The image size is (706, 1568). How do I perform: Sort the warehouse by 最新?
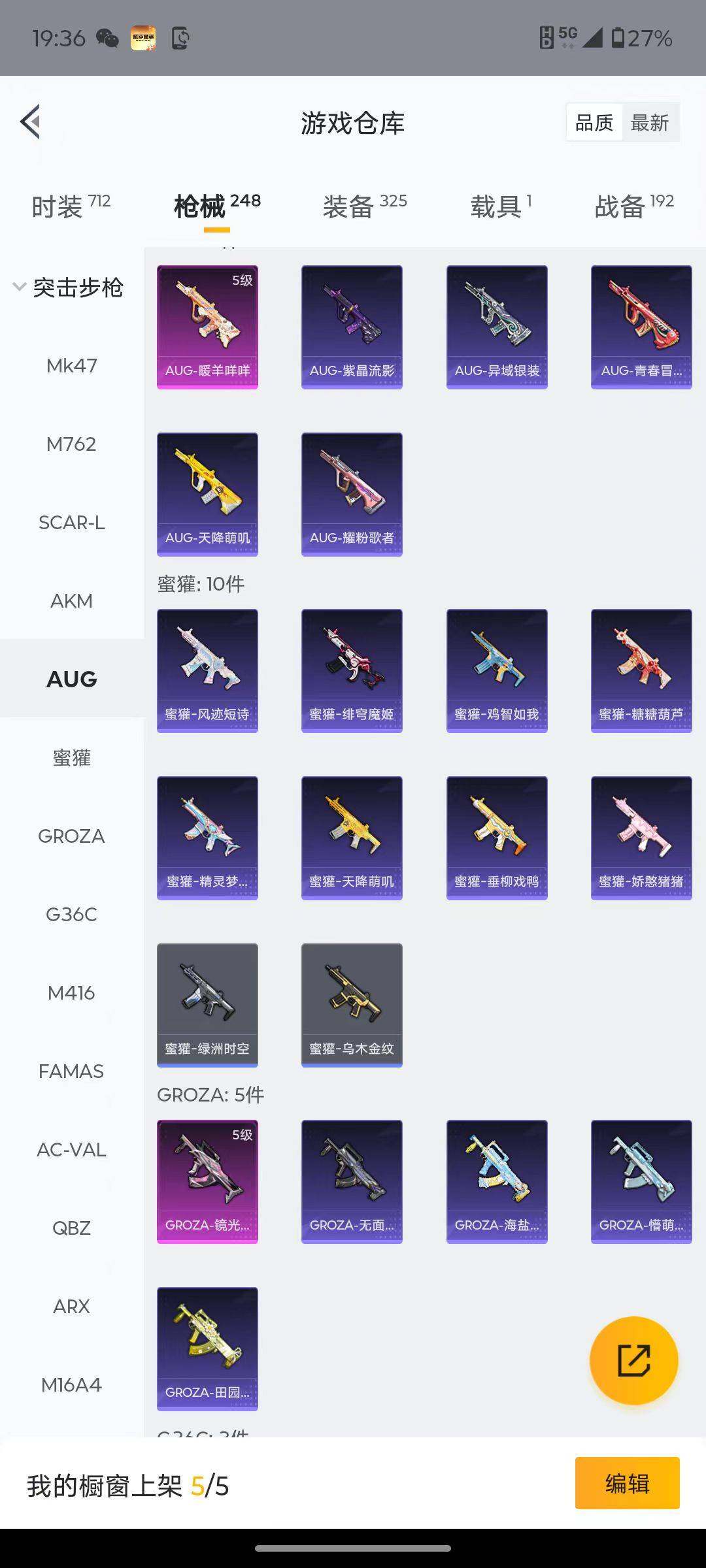649,123
